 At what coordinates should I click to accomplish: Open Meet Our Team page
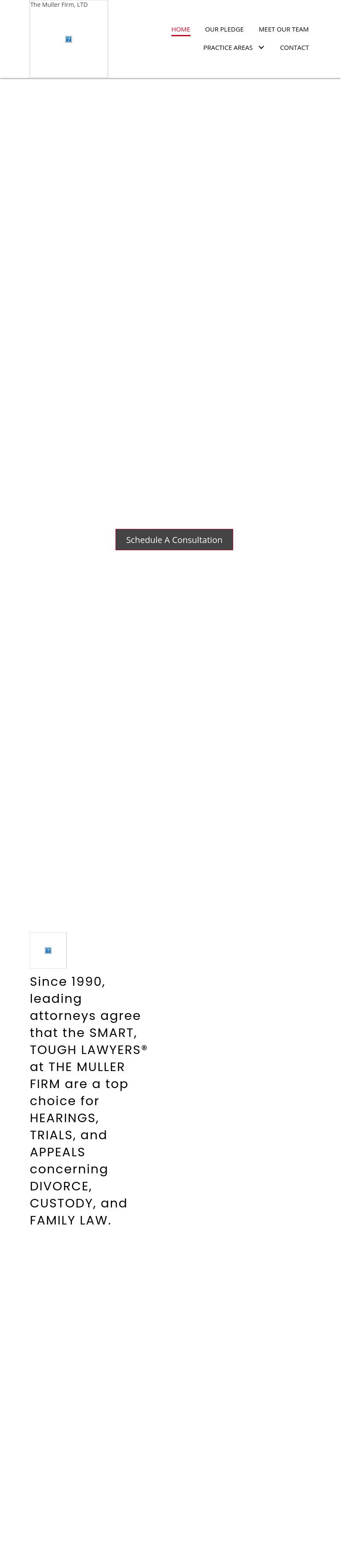click(283, 29)
